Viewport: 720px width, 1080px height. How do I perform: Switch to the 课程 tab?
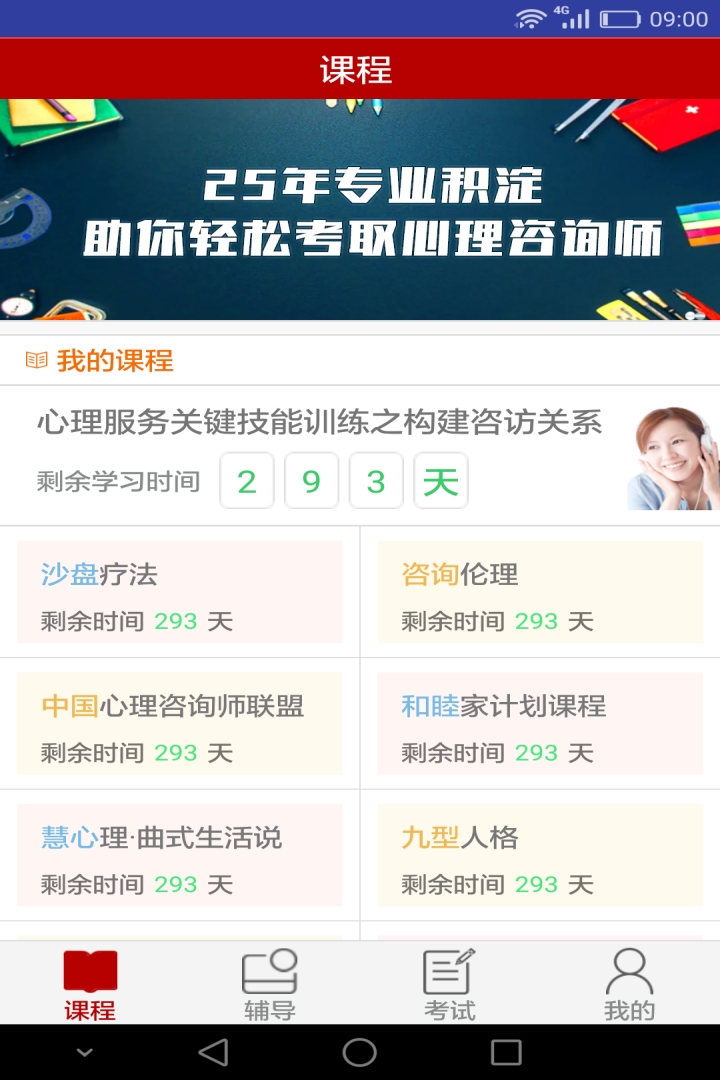90,984
